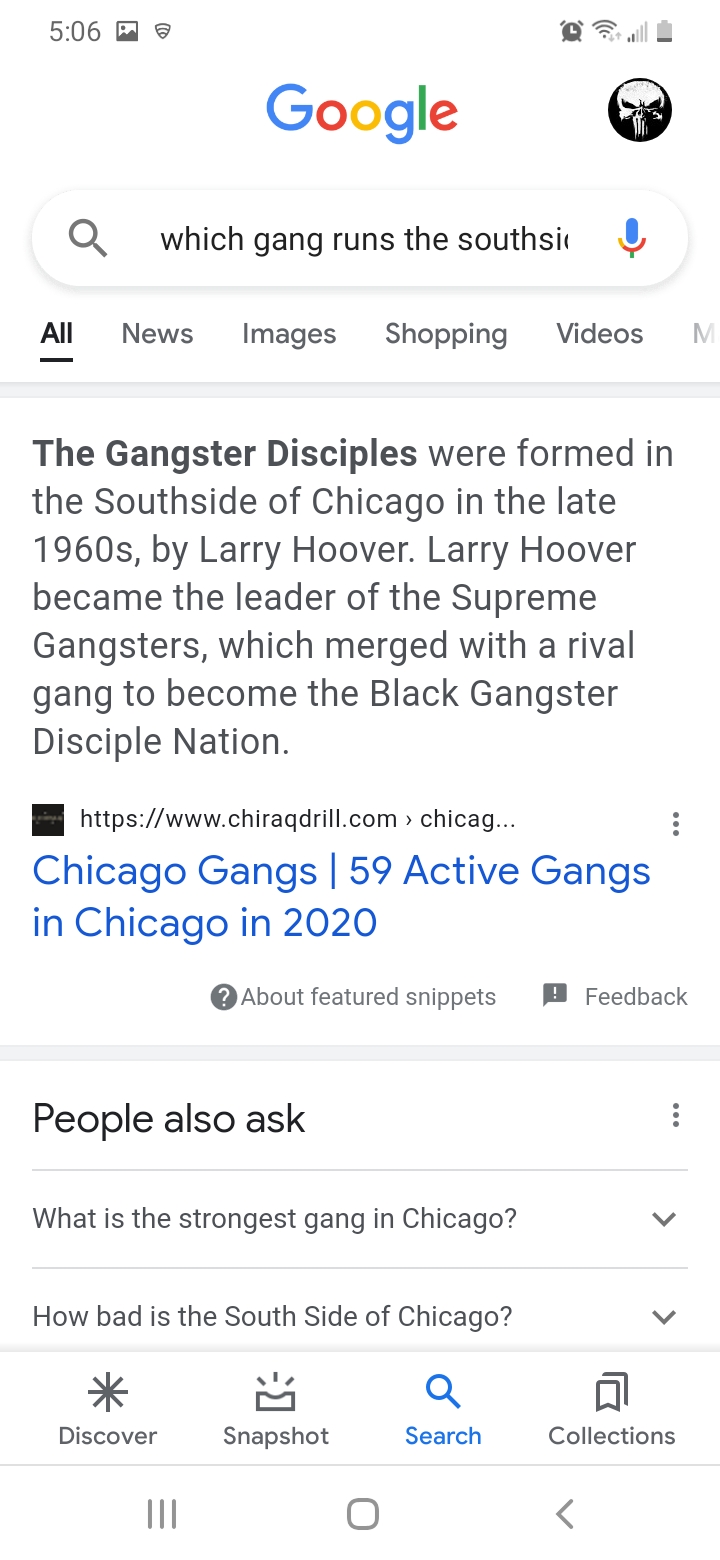Image resolution: width=720 pixels, height=1560 pixels.
Task: Open the account profile picture
Action: (640, 110)
